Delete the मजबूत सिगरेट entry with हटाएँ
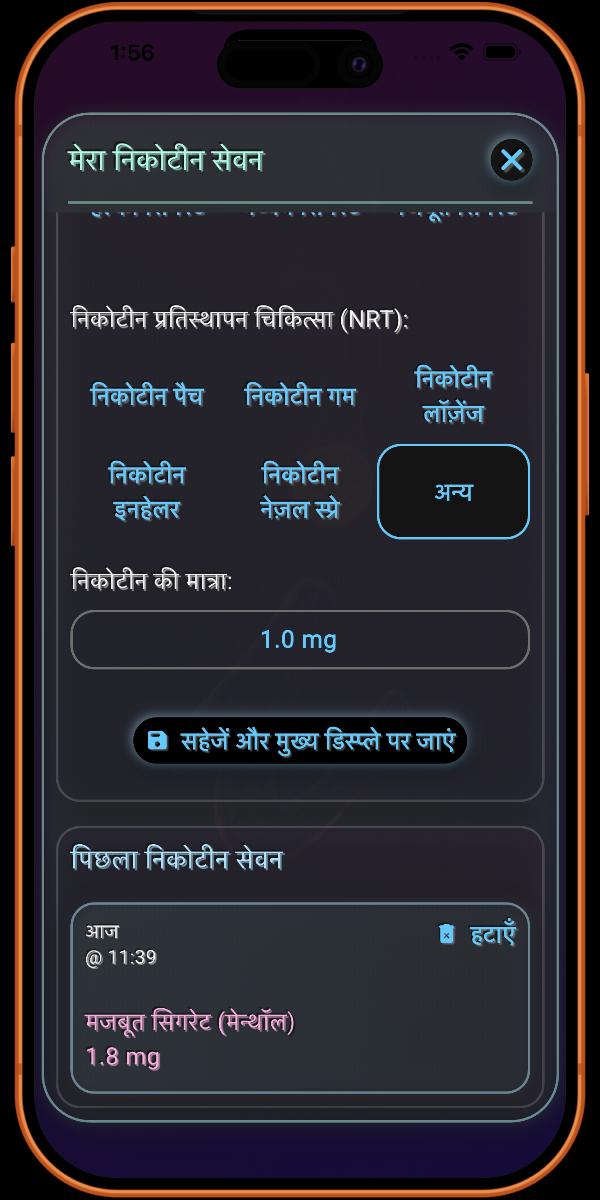Screen dimensions: 600x1200 pos(478,935)
